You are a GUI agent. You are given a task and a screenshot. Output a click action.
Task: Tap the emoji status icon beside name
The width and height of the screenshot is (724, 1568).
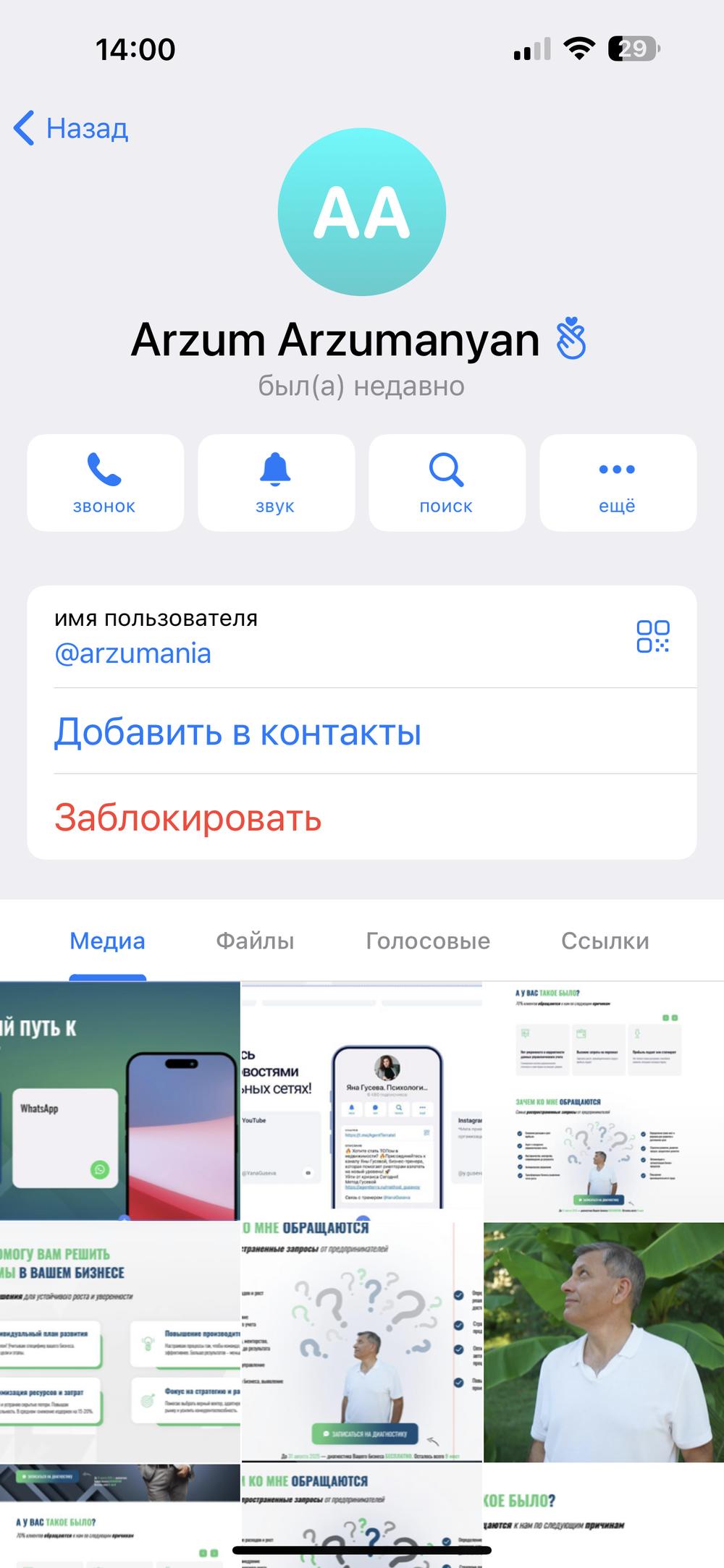[x=571, y=339]
